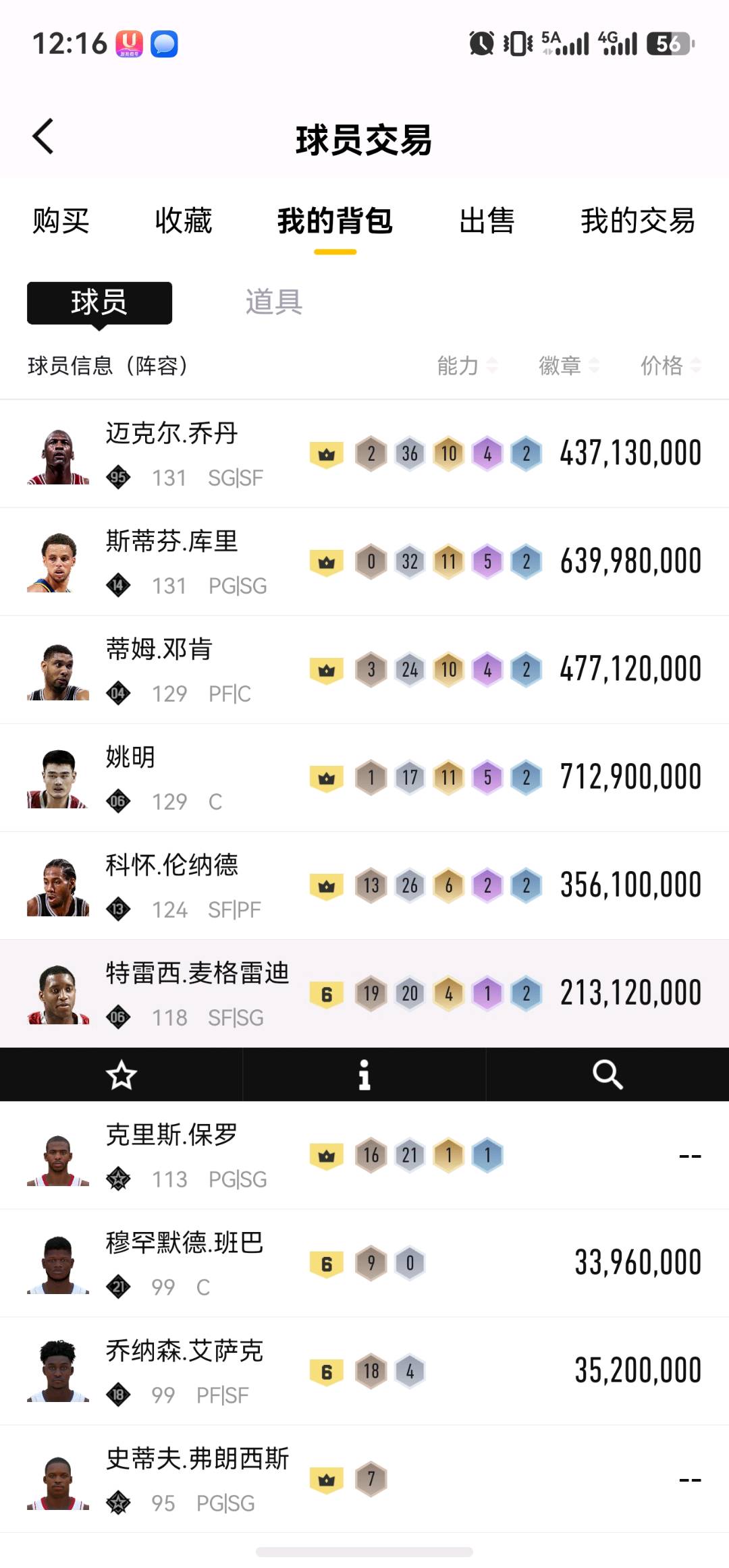Sort the list by 价格

[670, 366]
